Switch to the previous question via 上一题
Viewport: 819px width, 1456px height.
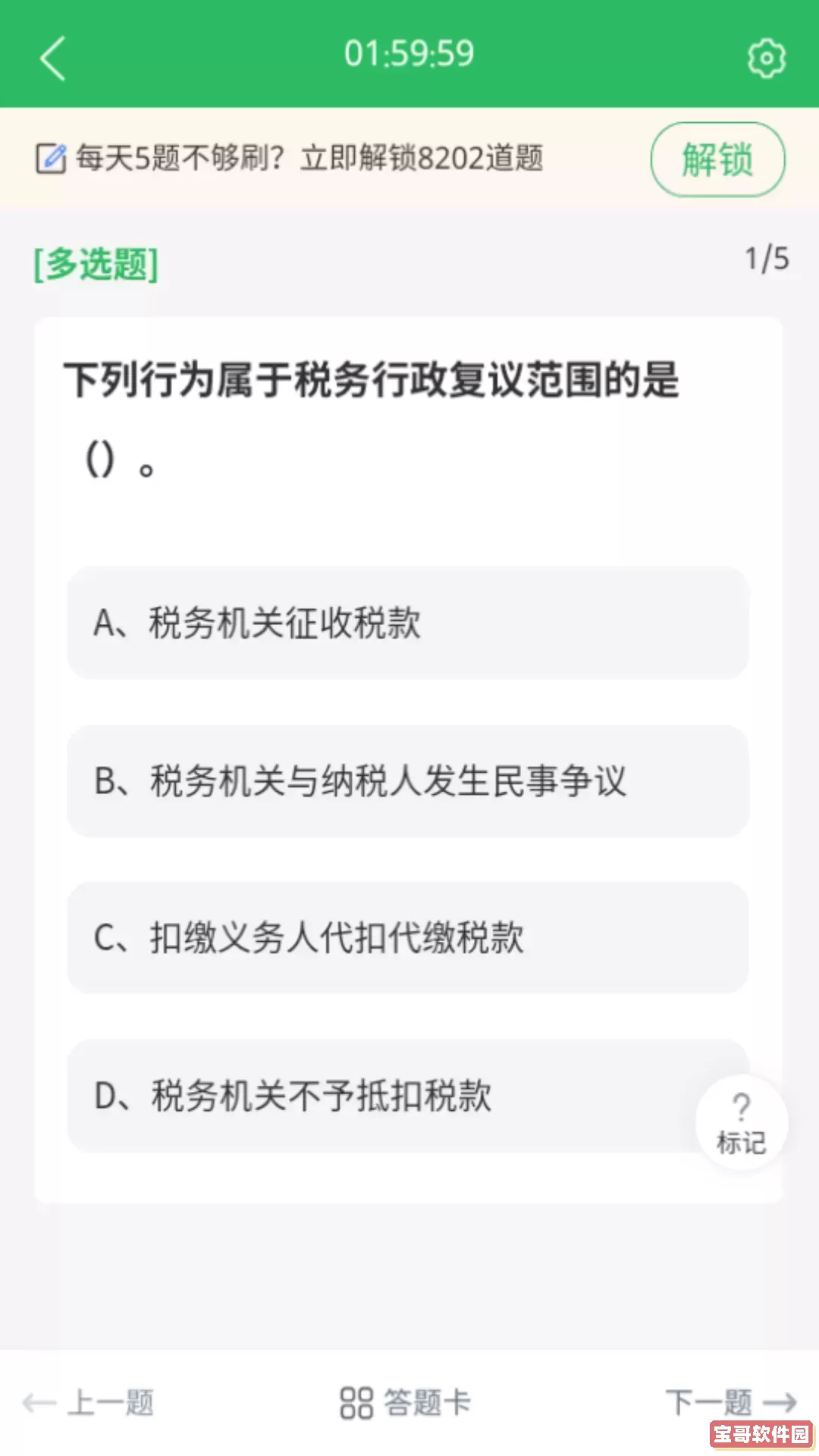pyautogui.click(x=110, y=1403)
